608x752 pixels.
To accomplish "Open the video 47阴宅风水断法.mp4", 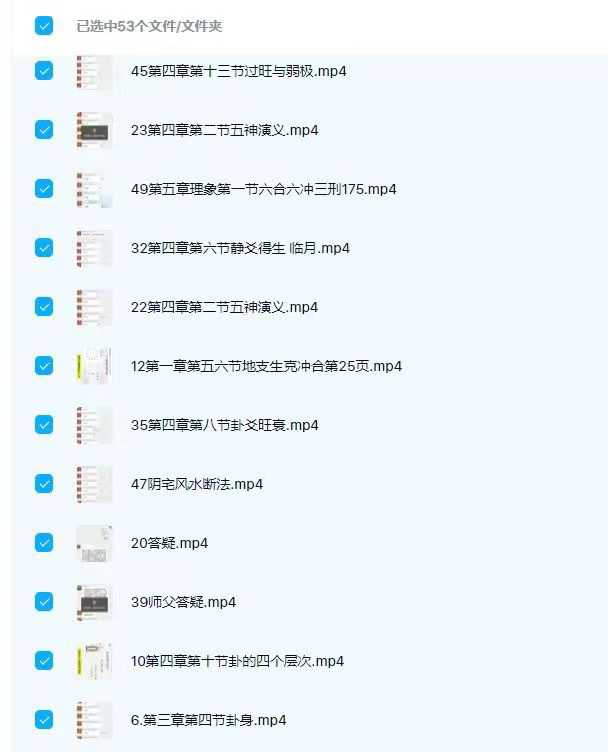I will (196, 484).
